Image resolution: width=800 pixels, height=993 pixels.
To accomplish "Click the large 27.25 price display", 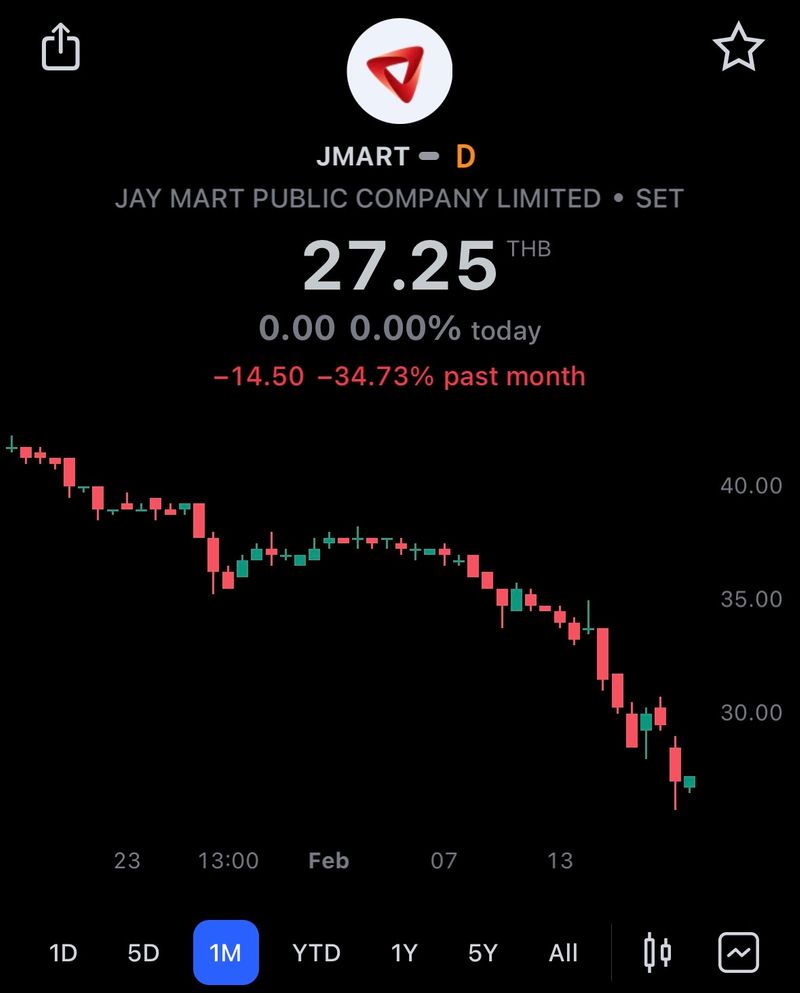I will [x=399, y=263].
